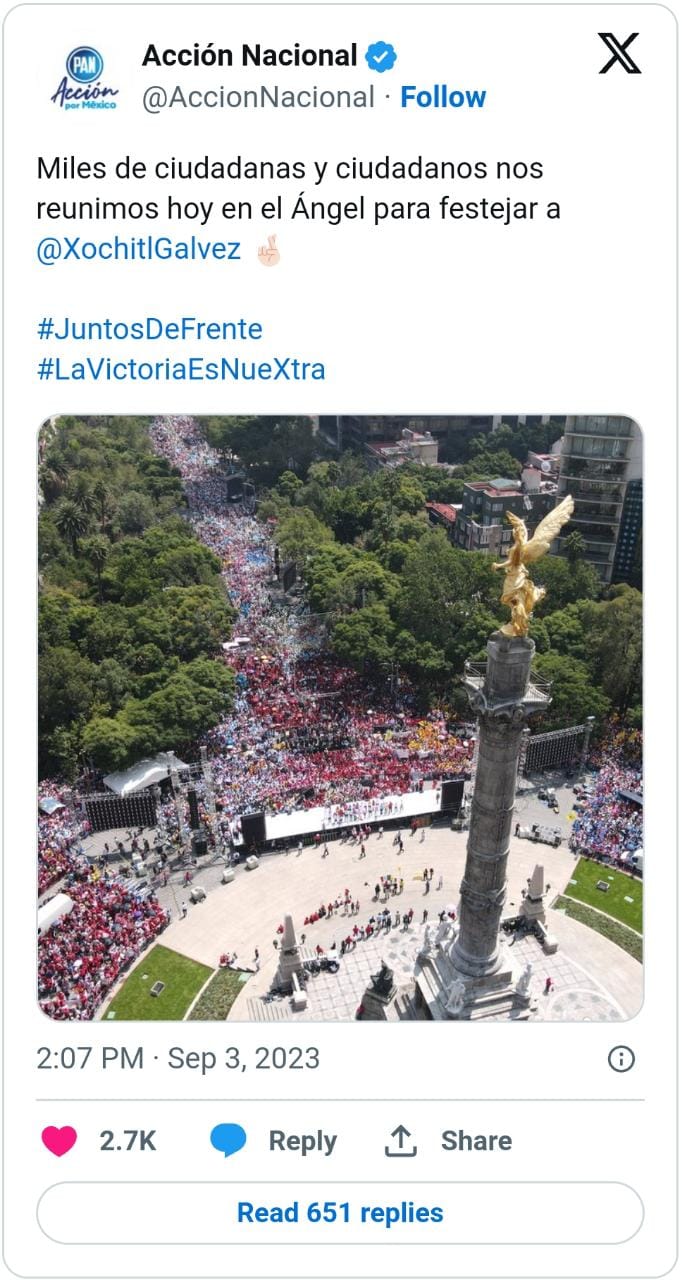Viewport: 682px width, 1280px height.
Task: Like this tweet with the heart
Action: 60,1141
